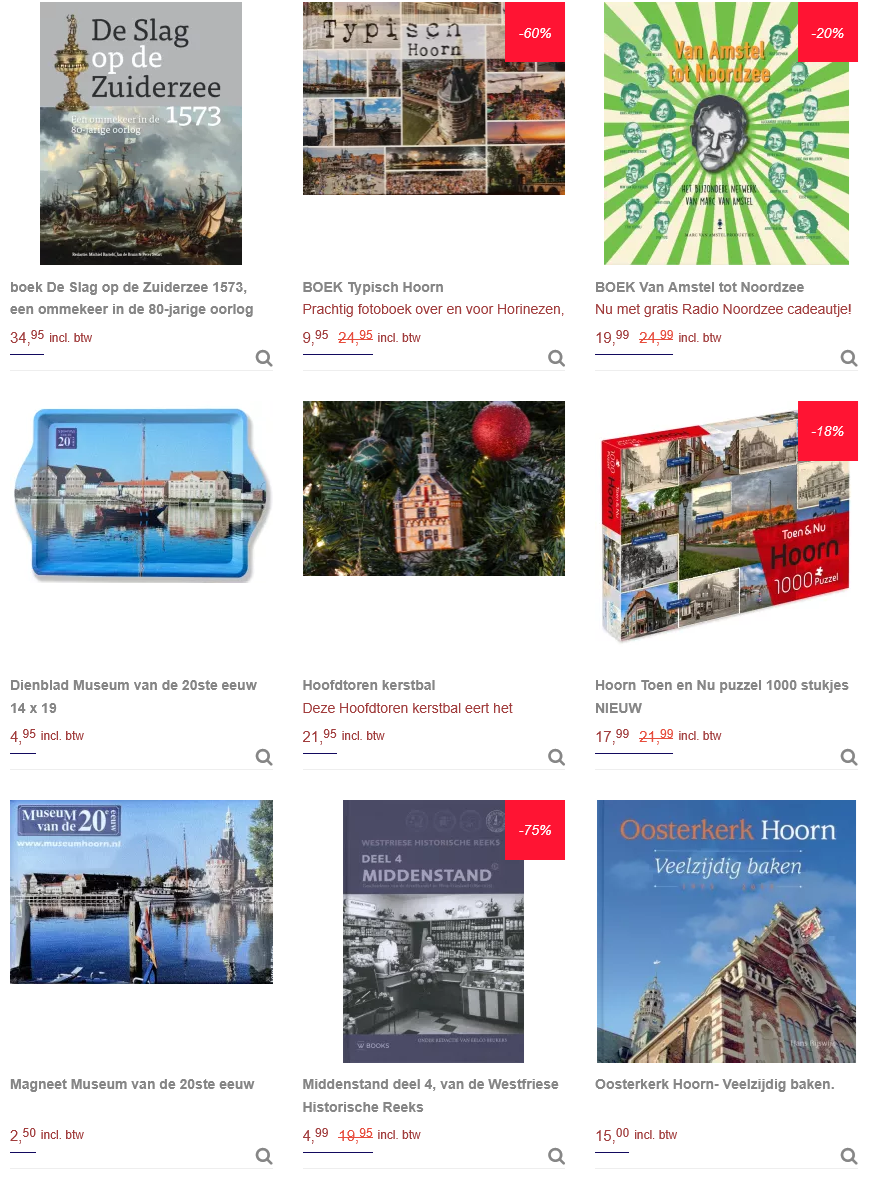Viewport: 895px width, 1186px height.
Task: Quick view the Dienblad Museum tray via magnifier
Action: pyautogui.click(x=264, y=757)
